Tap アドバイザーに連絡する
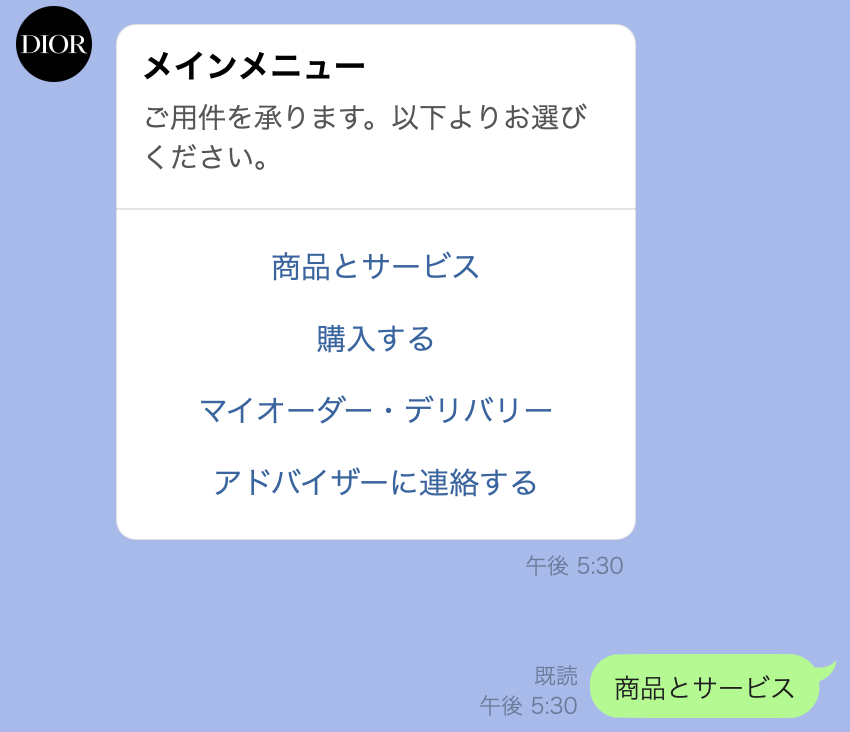The image size is (850, 732). tap(375, 483)
